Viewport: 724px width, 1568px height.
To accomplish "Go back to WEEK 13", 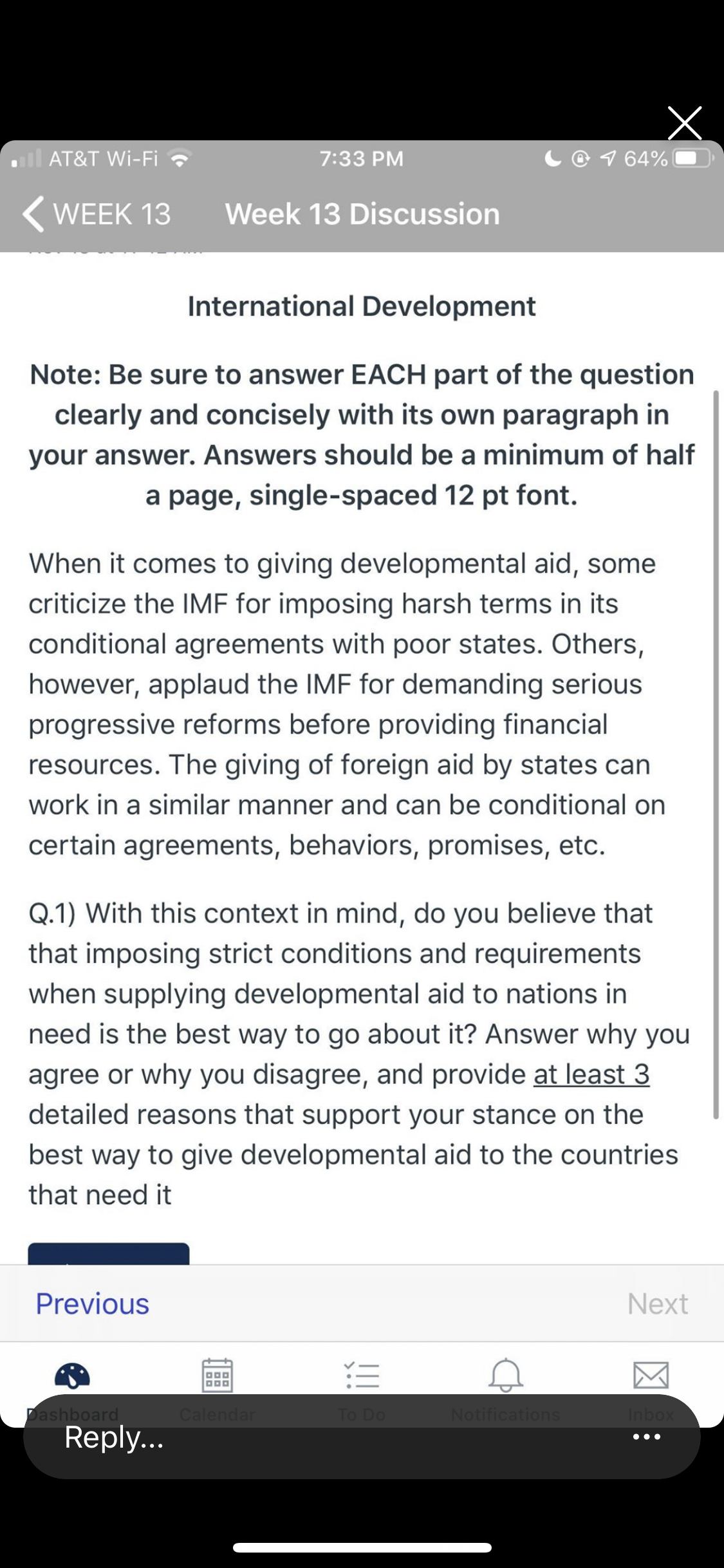I will (x=97, y=214).
